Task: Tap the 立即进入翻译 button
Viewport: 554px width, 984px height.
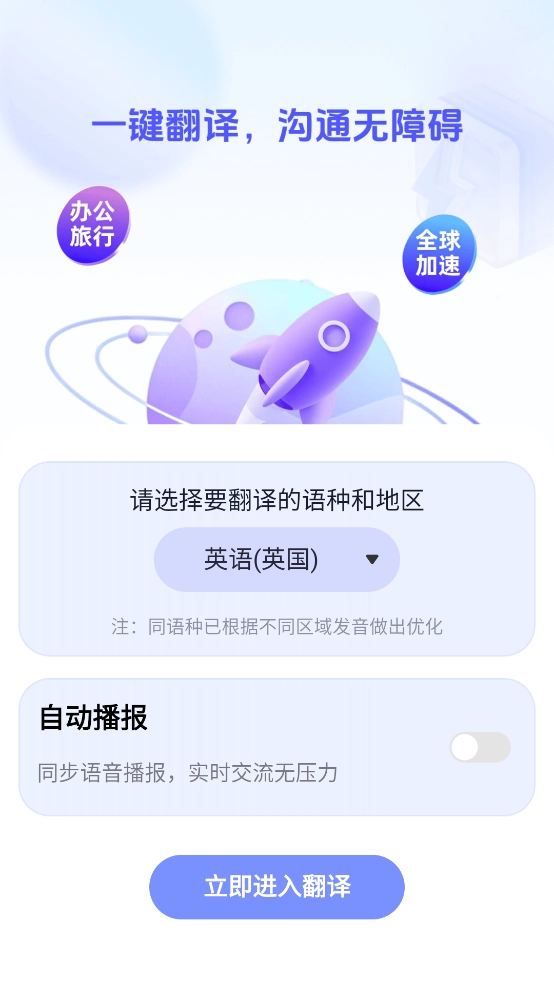Action: 277,887
